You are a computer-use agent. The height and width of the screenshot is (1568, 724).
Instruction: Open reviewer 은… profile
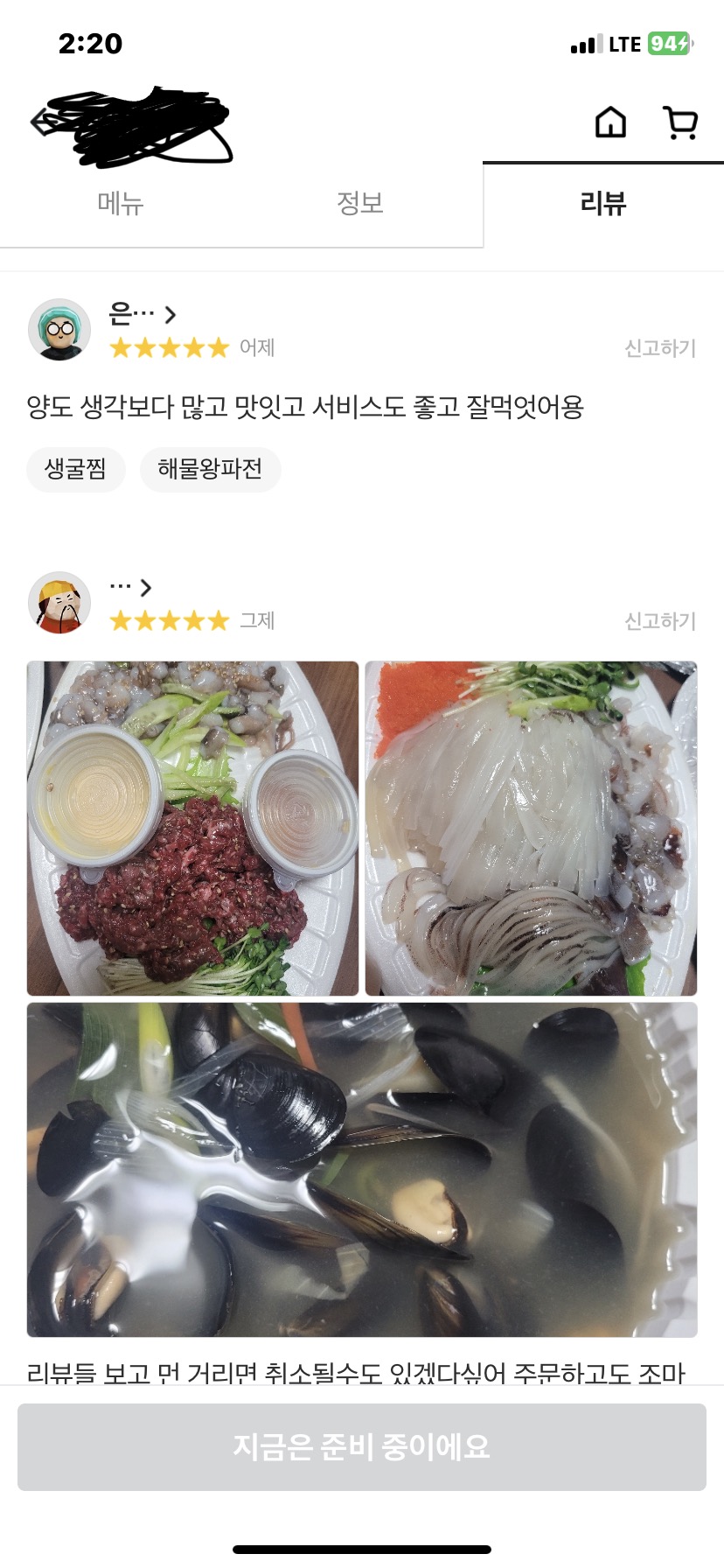point(142,314)
